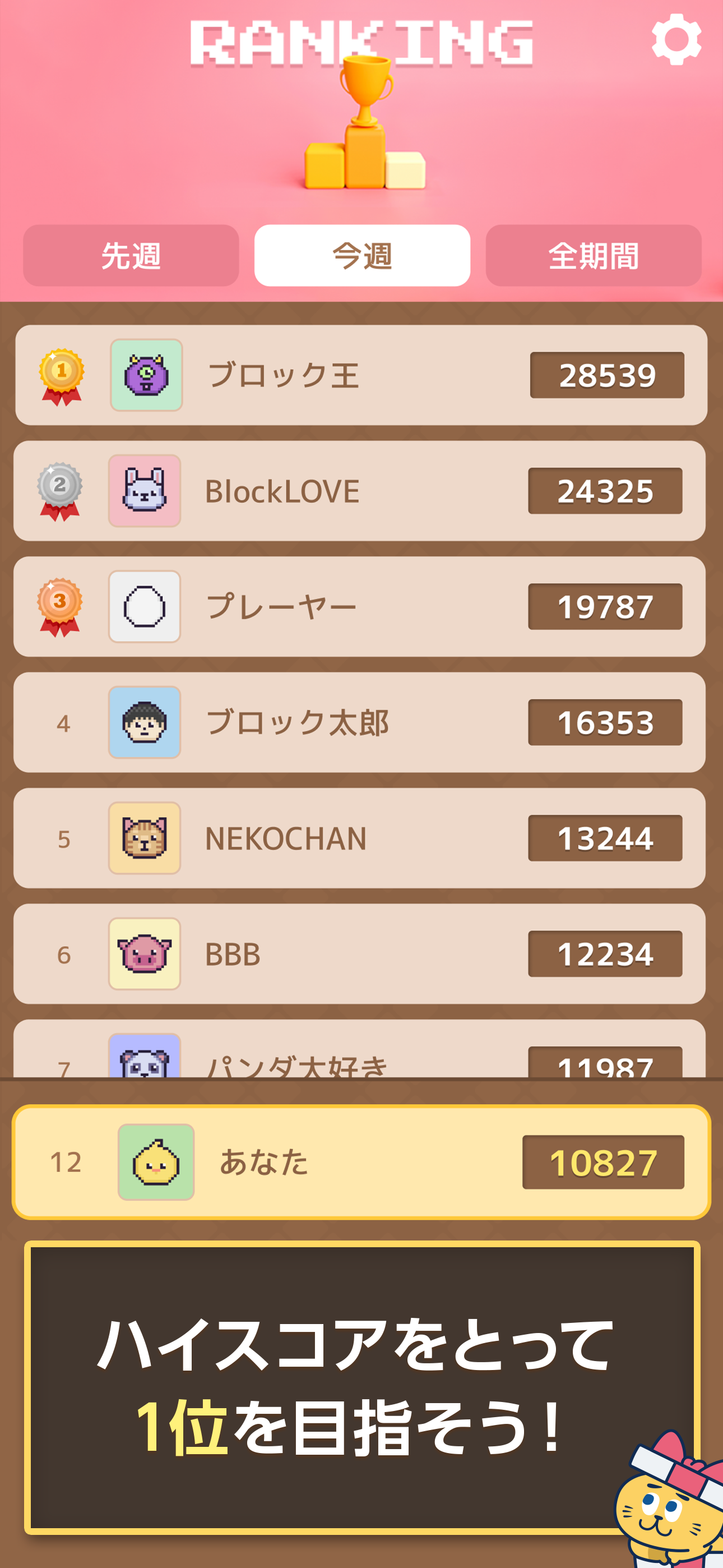Open the settings gear
Image resolution: width=723 pixels, height=1568 pixels.
tap(675, 40)
